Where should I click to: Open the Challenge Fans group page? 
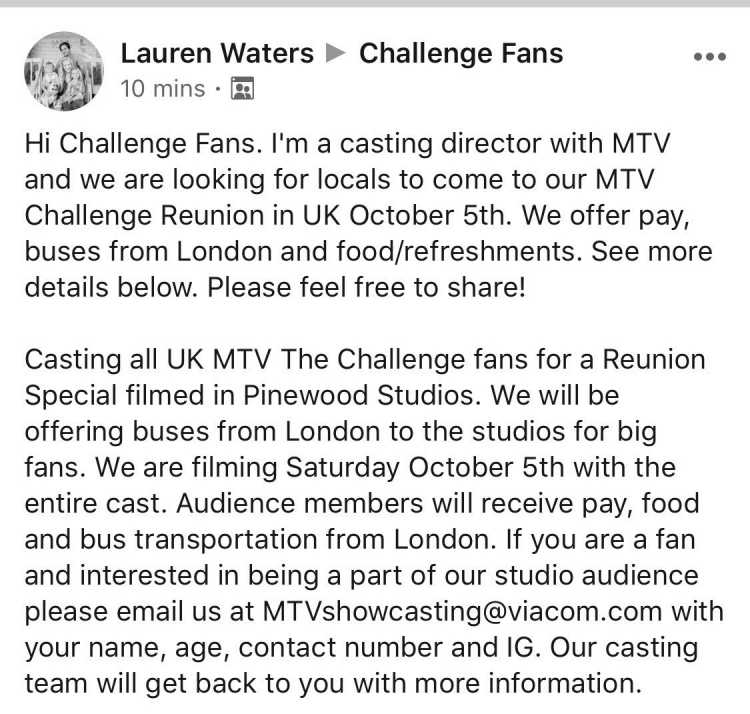(461, 53)
